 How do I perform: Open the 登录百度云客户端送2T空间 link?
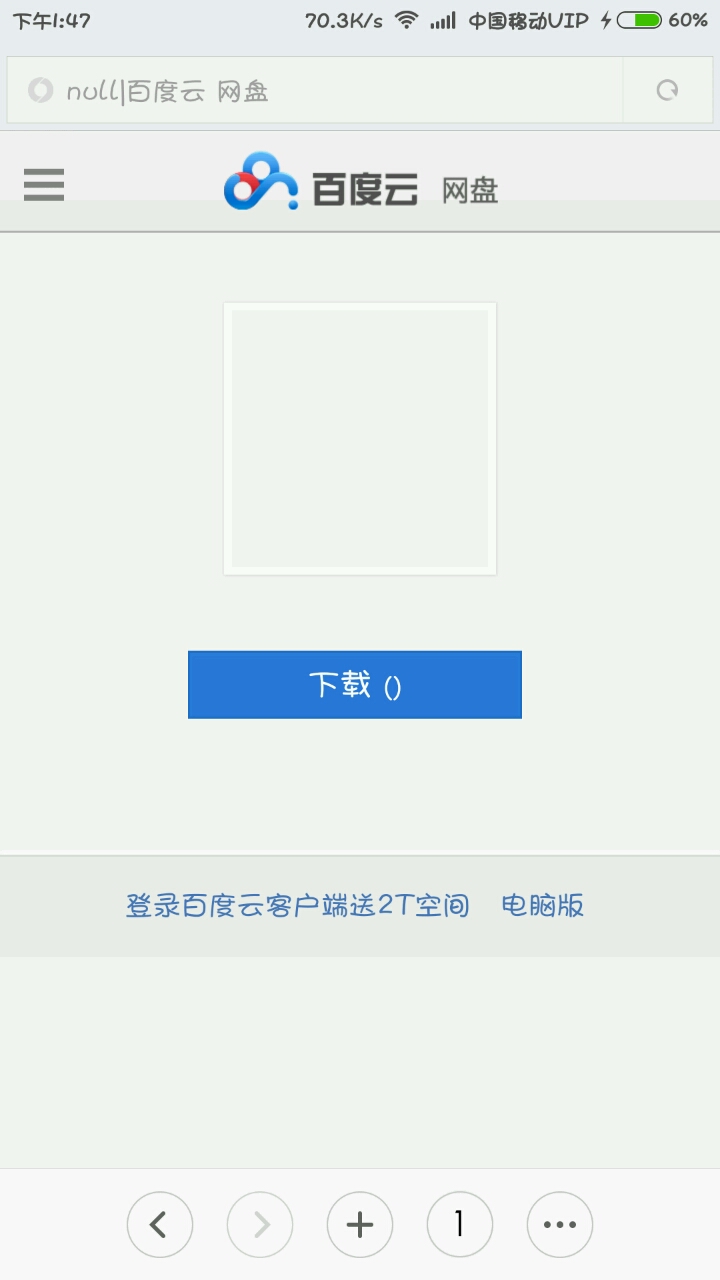pyautogui.click(x=297, y=906)
